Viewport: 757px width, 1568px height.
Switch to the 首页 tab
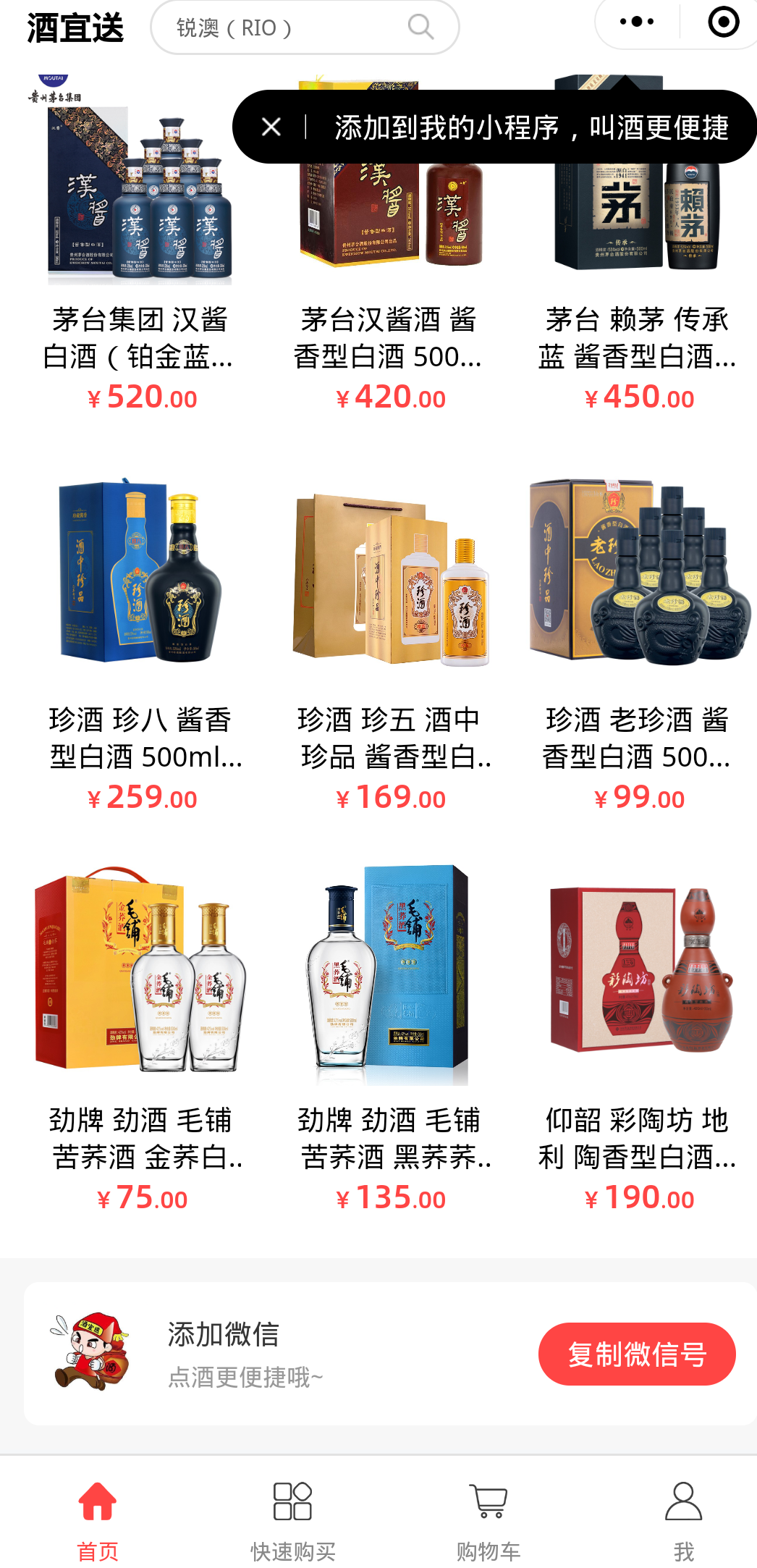(98, 1517)
